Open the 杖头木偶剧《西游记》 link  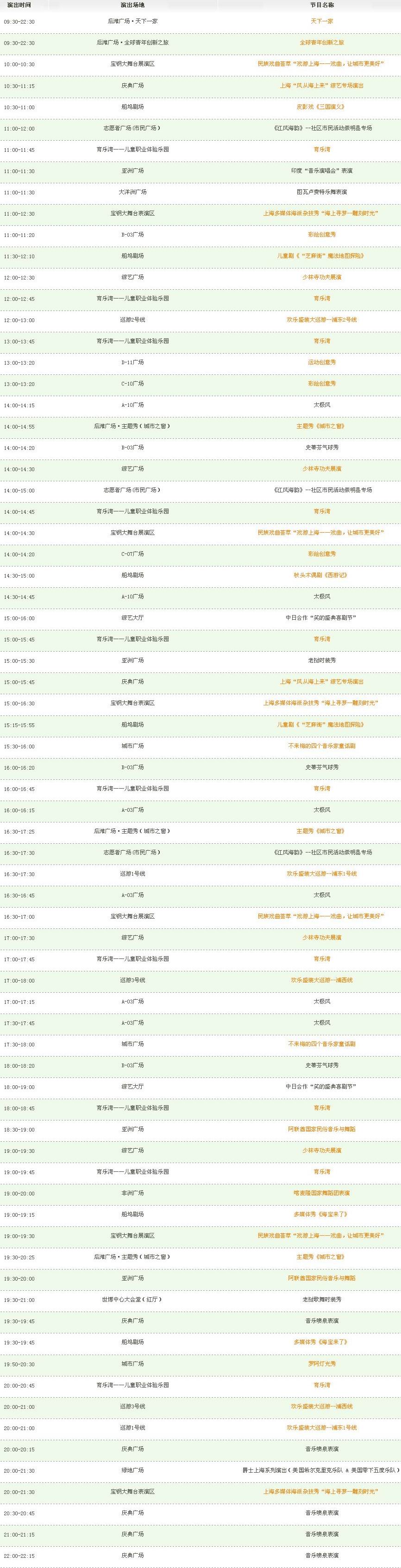pos(322,575)
